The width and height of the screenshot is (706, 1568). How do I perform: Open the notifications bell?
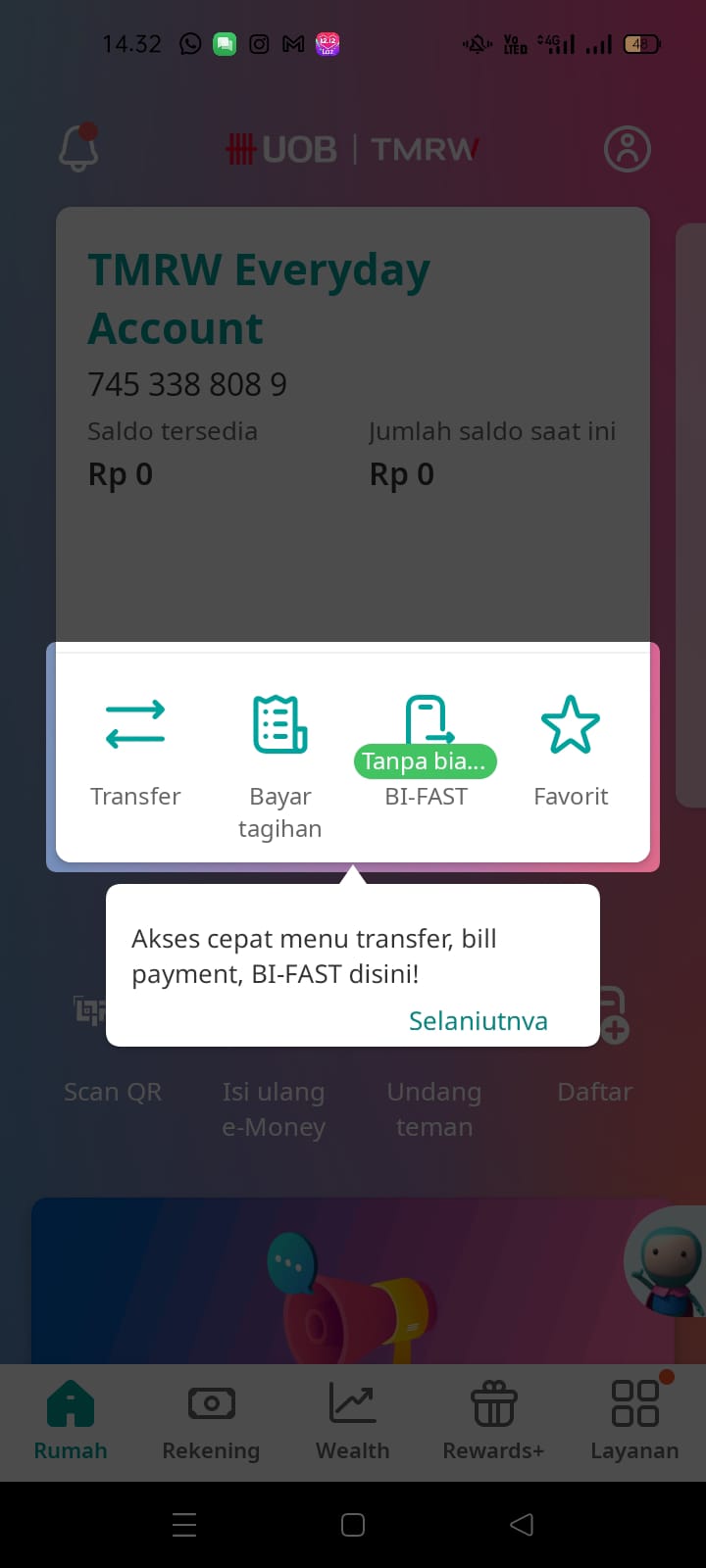click(x=79, y=147)
